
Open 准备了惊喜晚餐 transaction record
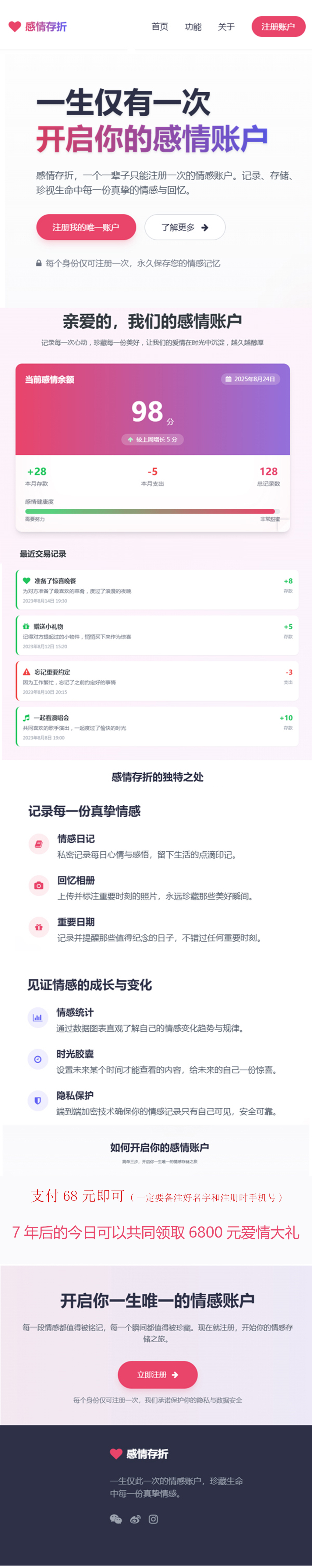157,590
